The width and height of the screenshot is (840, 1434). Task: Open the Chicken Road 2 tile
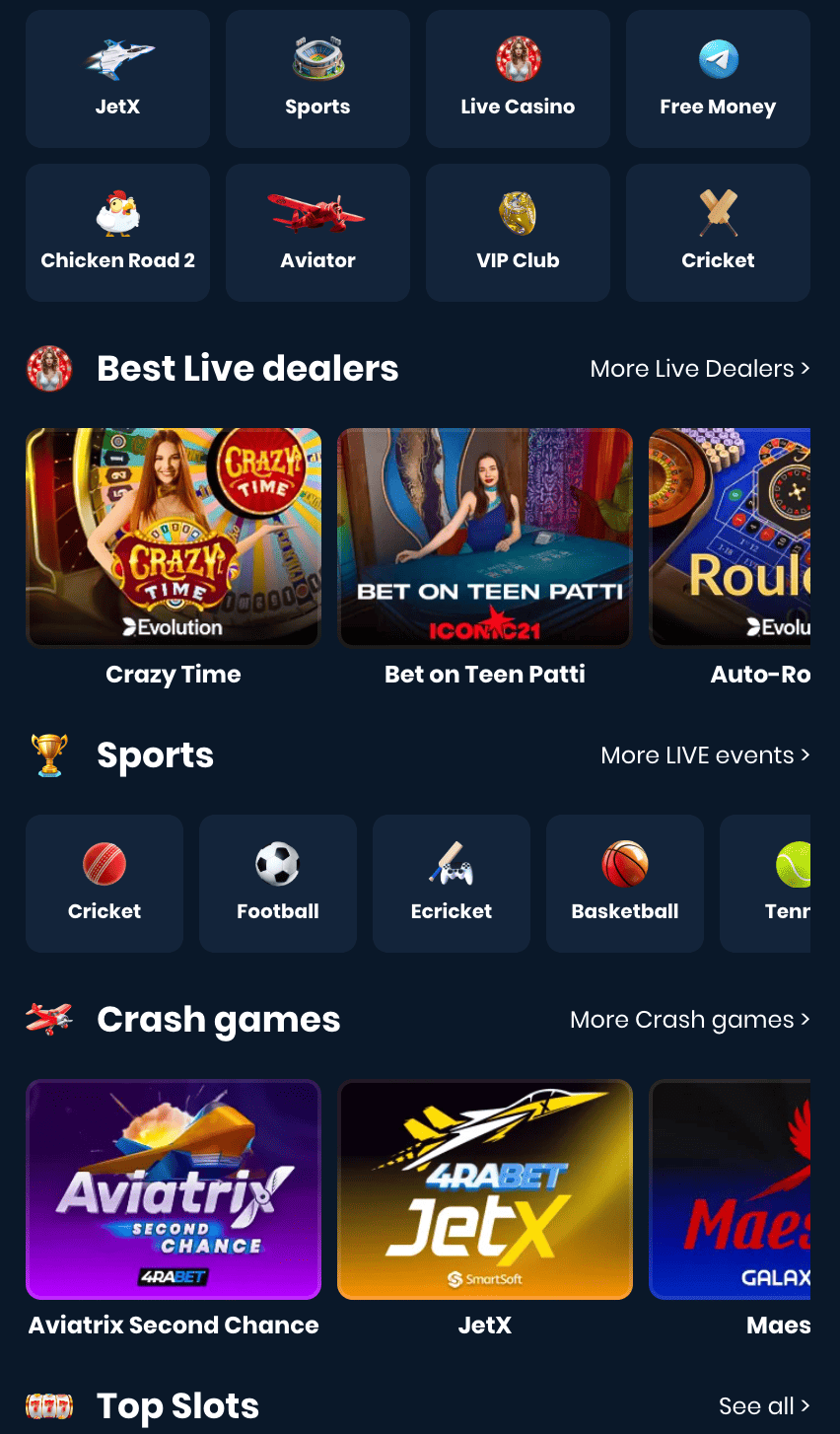(117, 233)
